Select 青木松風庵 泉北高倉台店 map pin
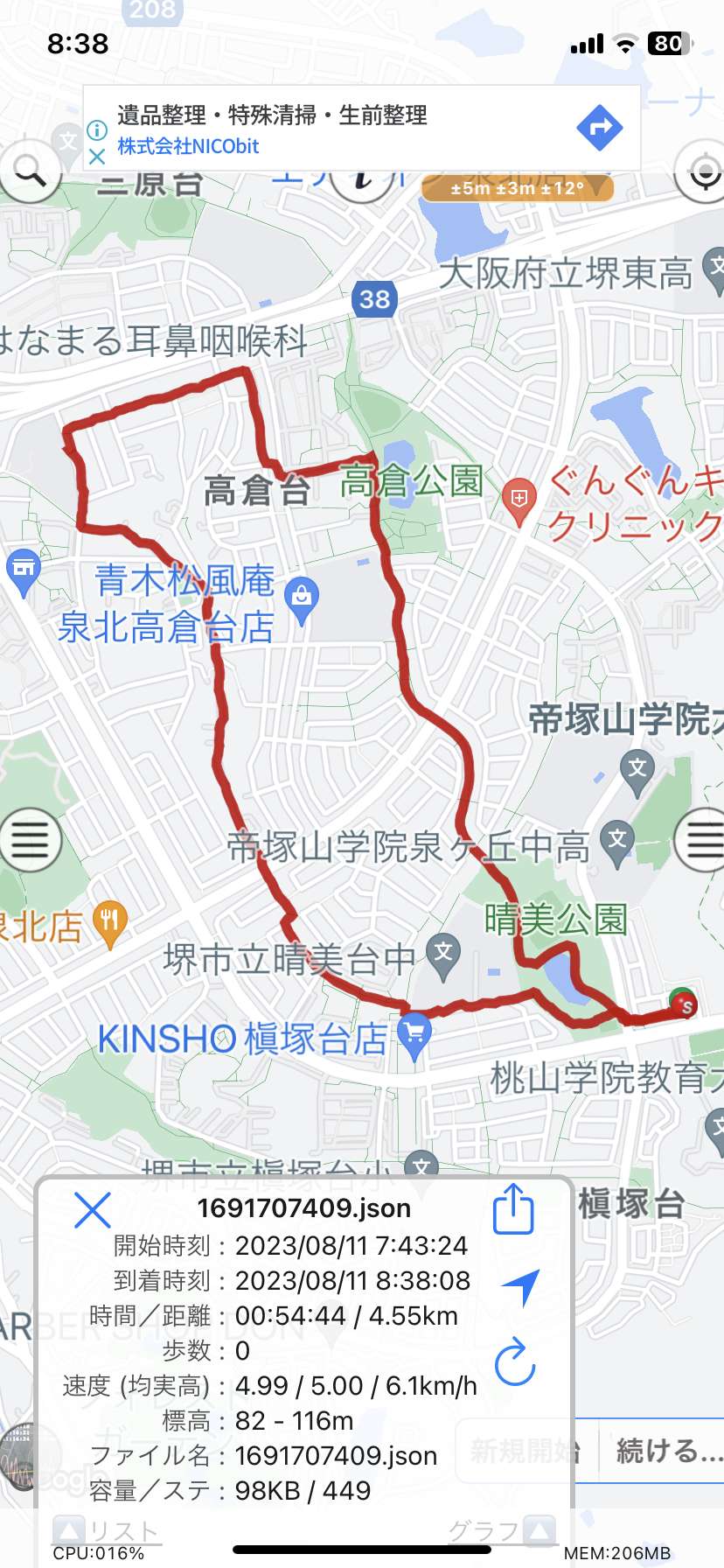 pyautogui.click(x=302, y=600)
